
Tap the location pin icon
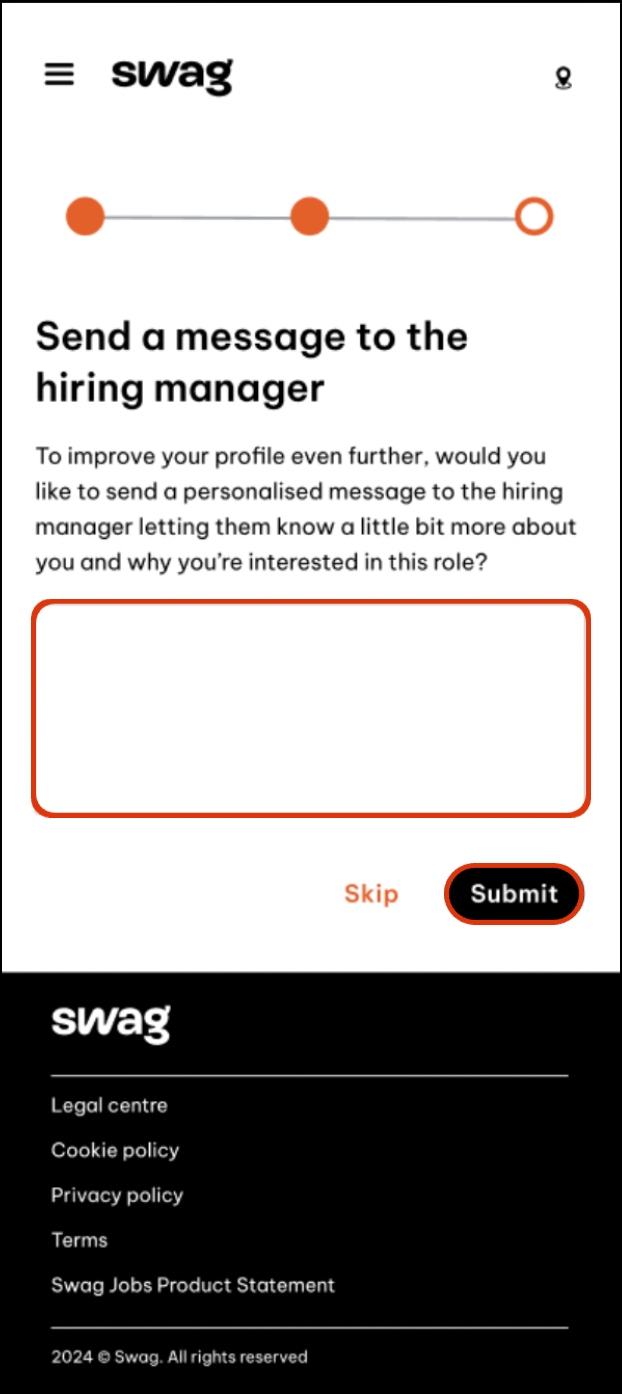[563, 78]
